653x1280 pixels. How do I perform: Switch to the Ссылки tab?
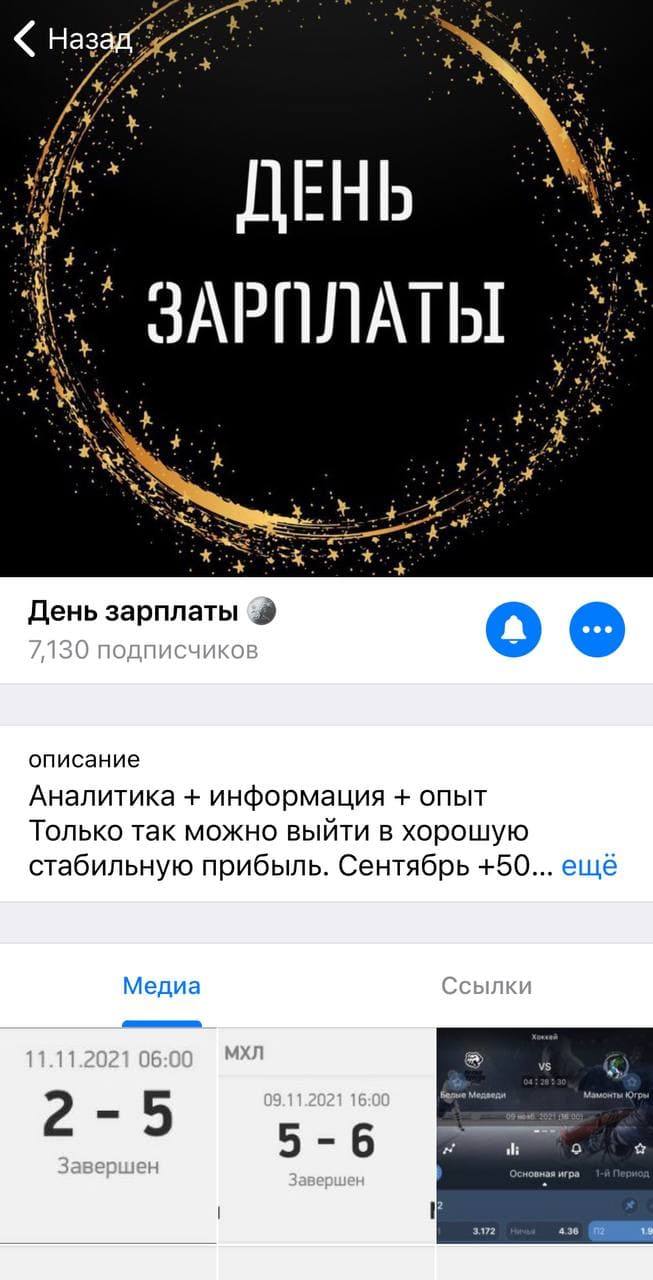486,986
